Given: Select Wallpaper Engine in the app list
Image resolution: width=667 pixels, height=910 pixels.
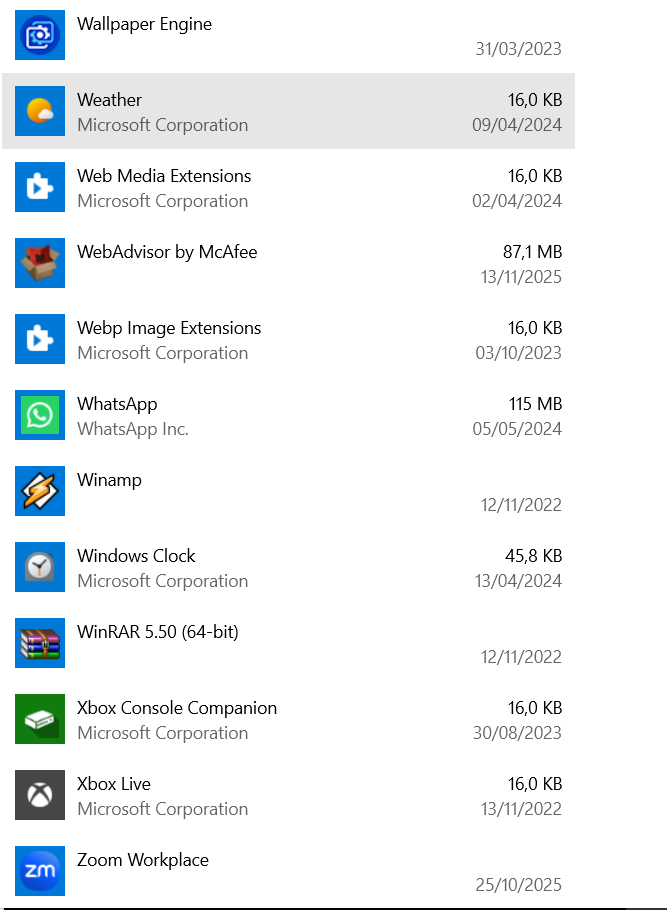Looking at the screenshot, I should (x=288, y=36).
